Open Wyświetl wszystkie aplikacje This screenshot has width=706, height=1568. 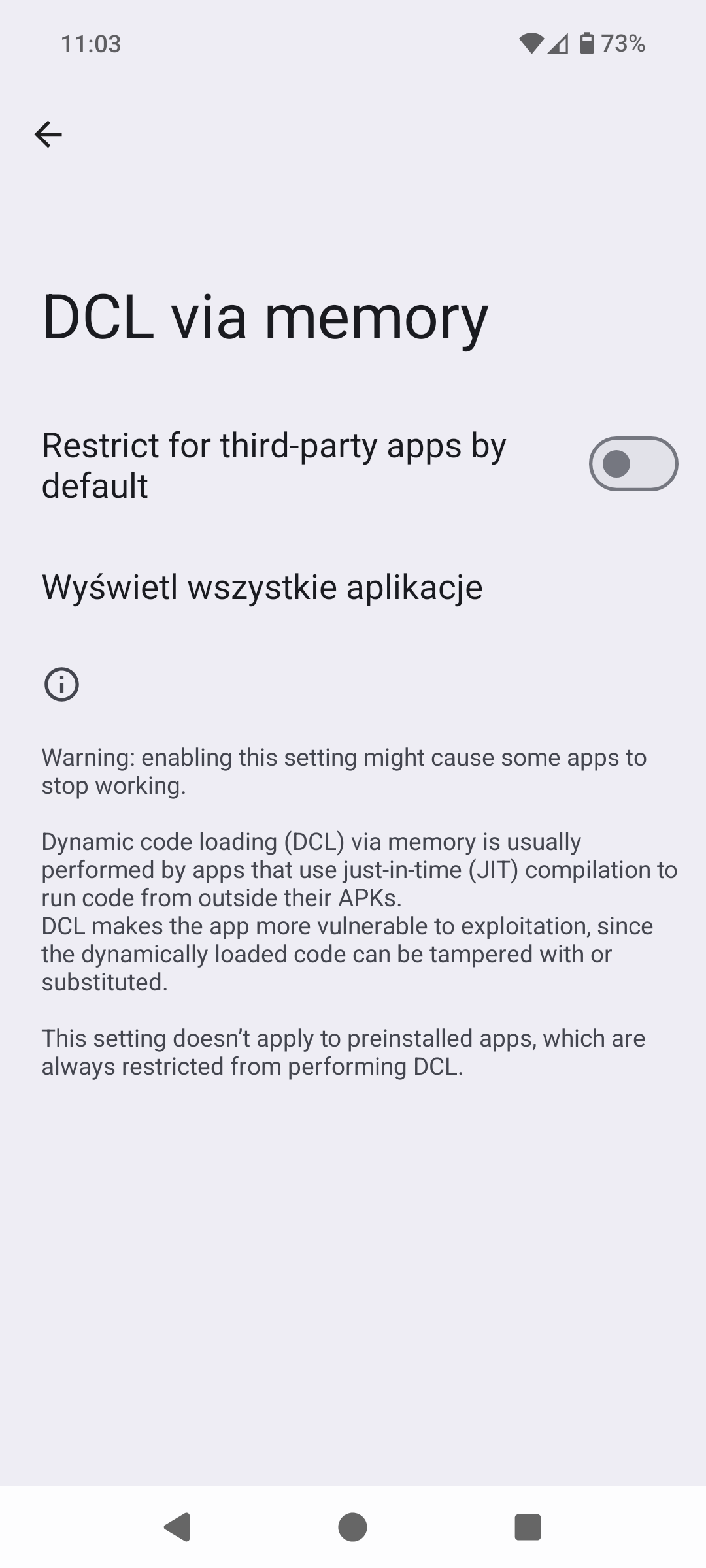262,587
